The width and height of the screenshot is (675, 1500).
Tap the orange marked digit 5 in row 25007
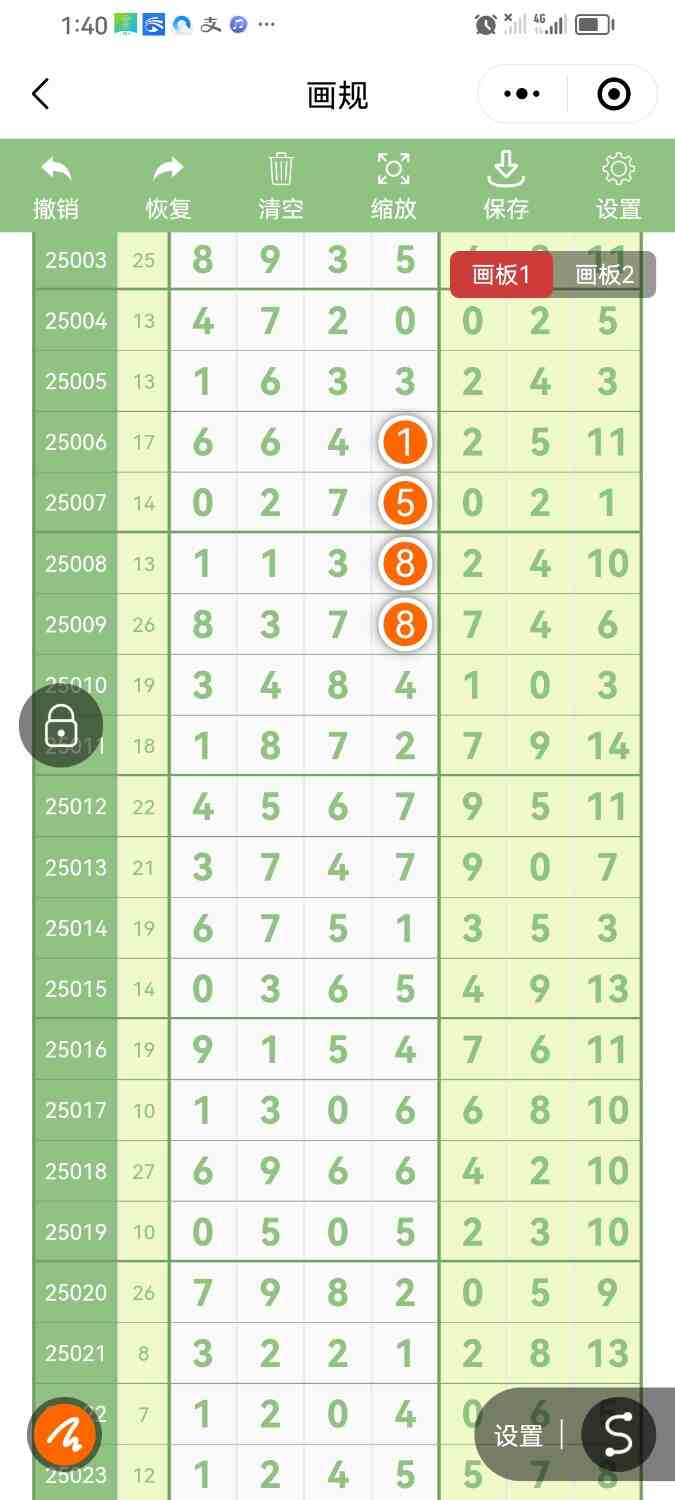pyautogui.click(x=405, y=503)
